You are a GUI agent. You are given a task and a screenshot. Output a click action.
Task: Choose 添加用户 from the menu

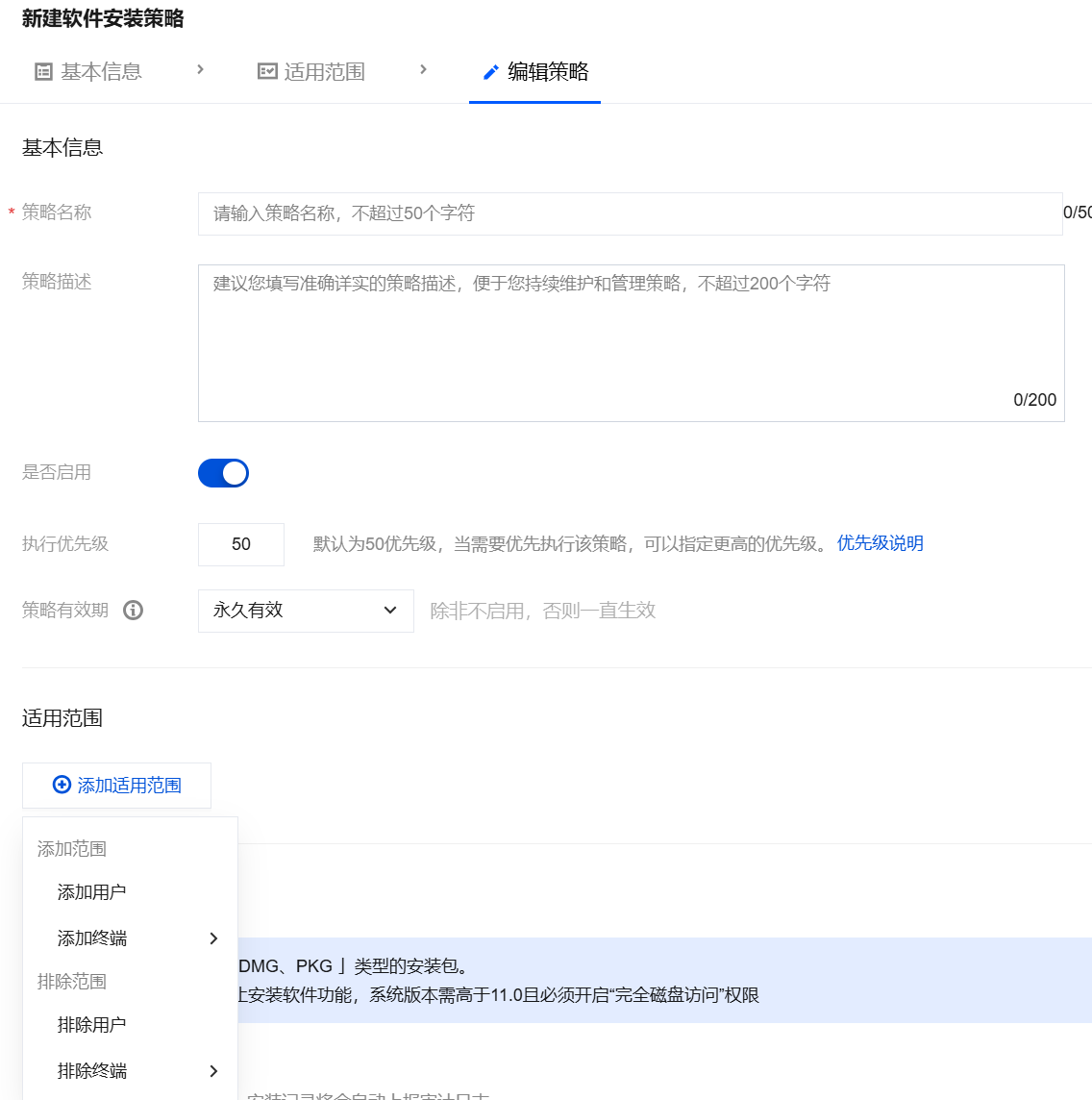click(x=92, y=892)
